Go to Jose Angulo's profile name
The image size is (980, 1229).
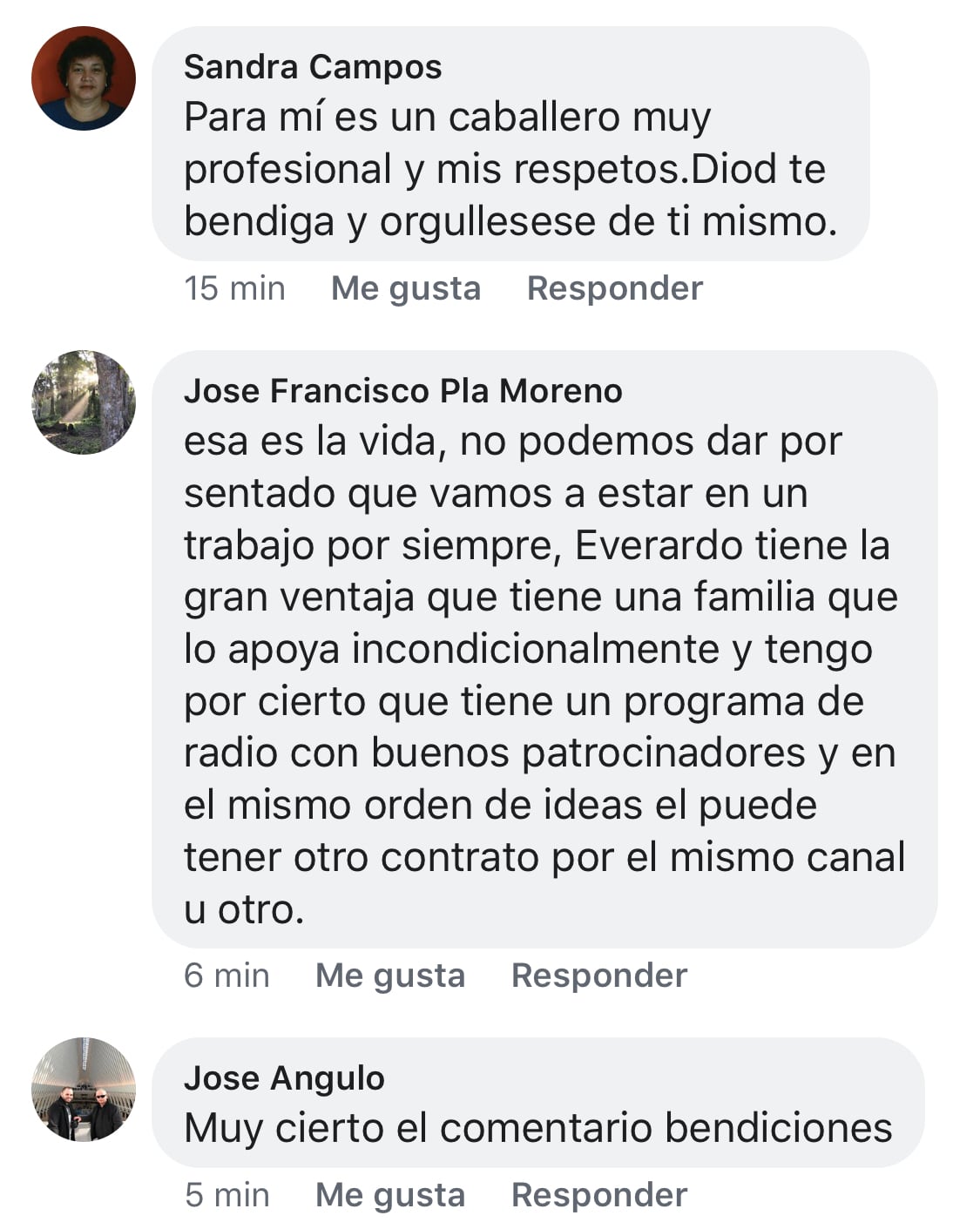284,1078
